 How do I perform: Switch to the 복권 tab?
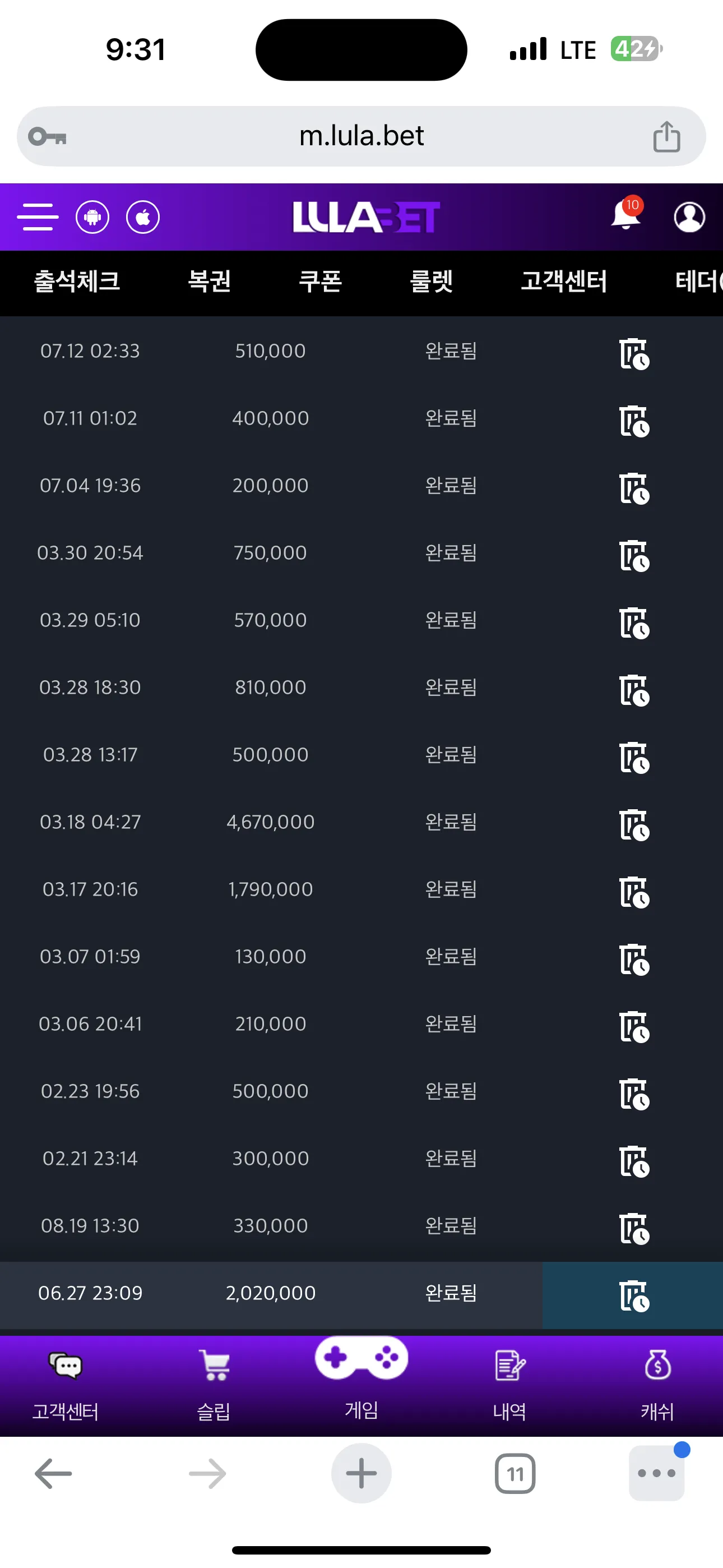click(x=210, y=282)
